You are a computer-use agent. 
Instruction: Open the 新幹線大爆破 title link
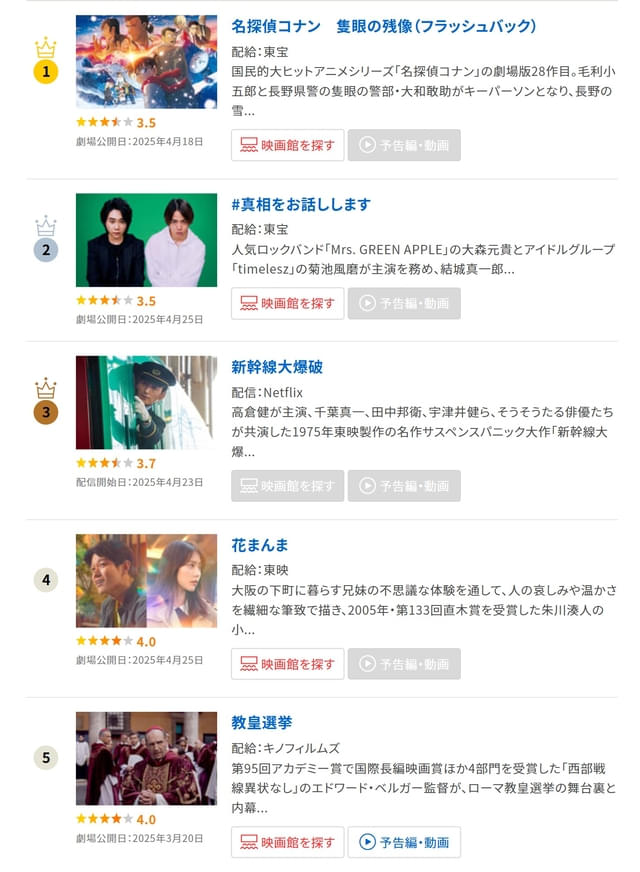[x=277, y=367]
